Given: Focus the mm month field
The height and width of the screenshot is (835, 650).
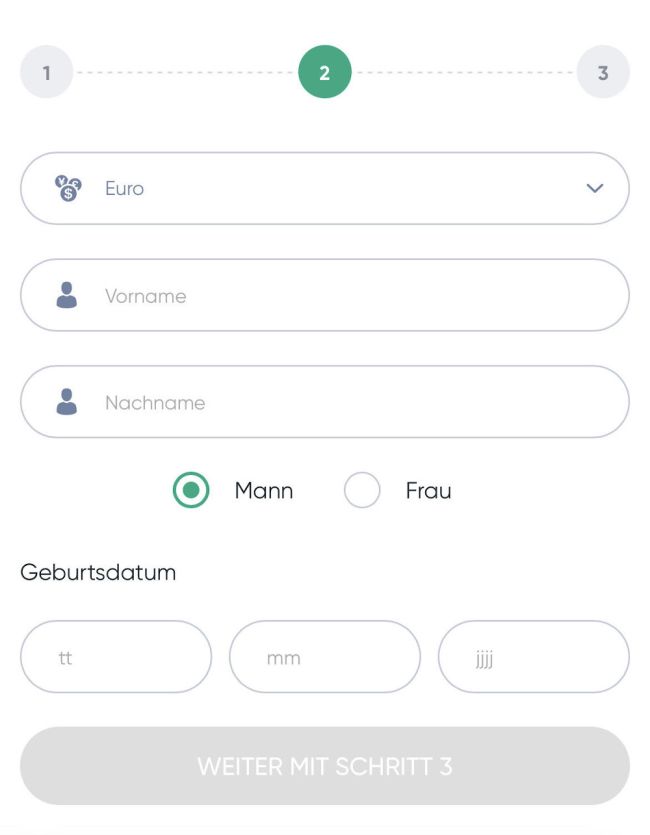Looking at the screenshot, I should 324,657.
